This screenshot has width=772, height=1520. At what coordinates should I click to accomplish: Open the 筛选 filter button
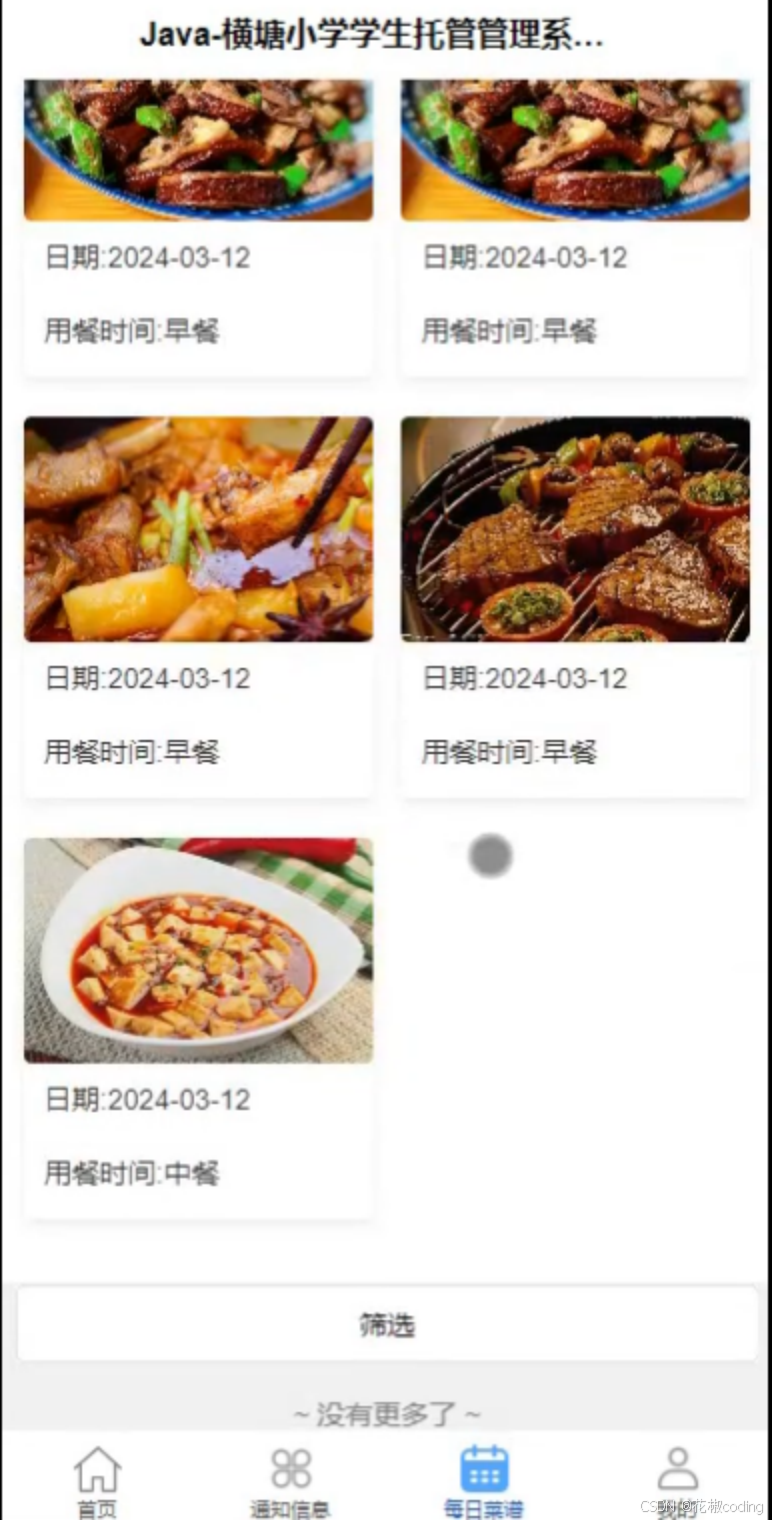386,1324
